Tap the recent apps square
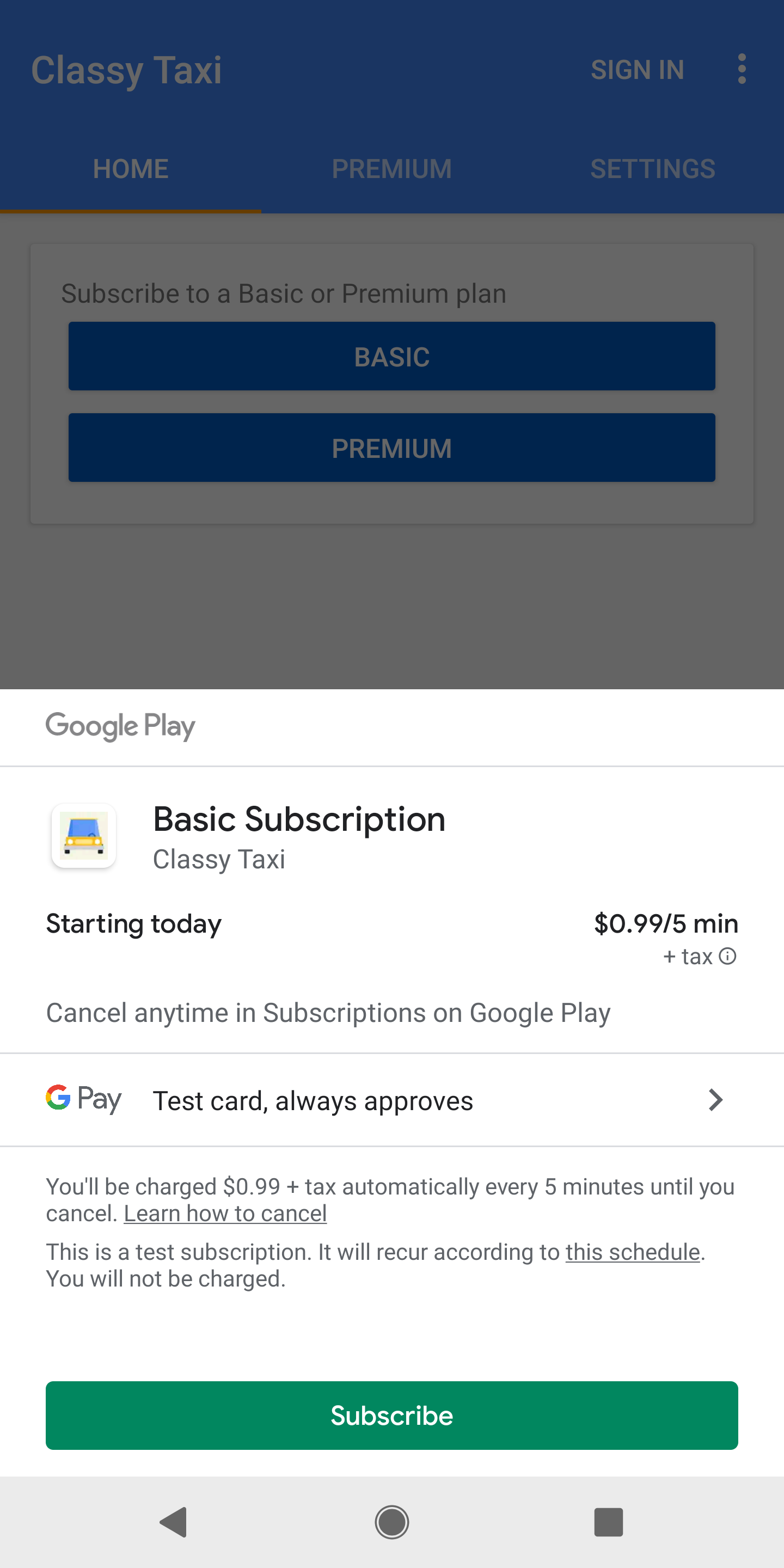 coord(609,1523)
